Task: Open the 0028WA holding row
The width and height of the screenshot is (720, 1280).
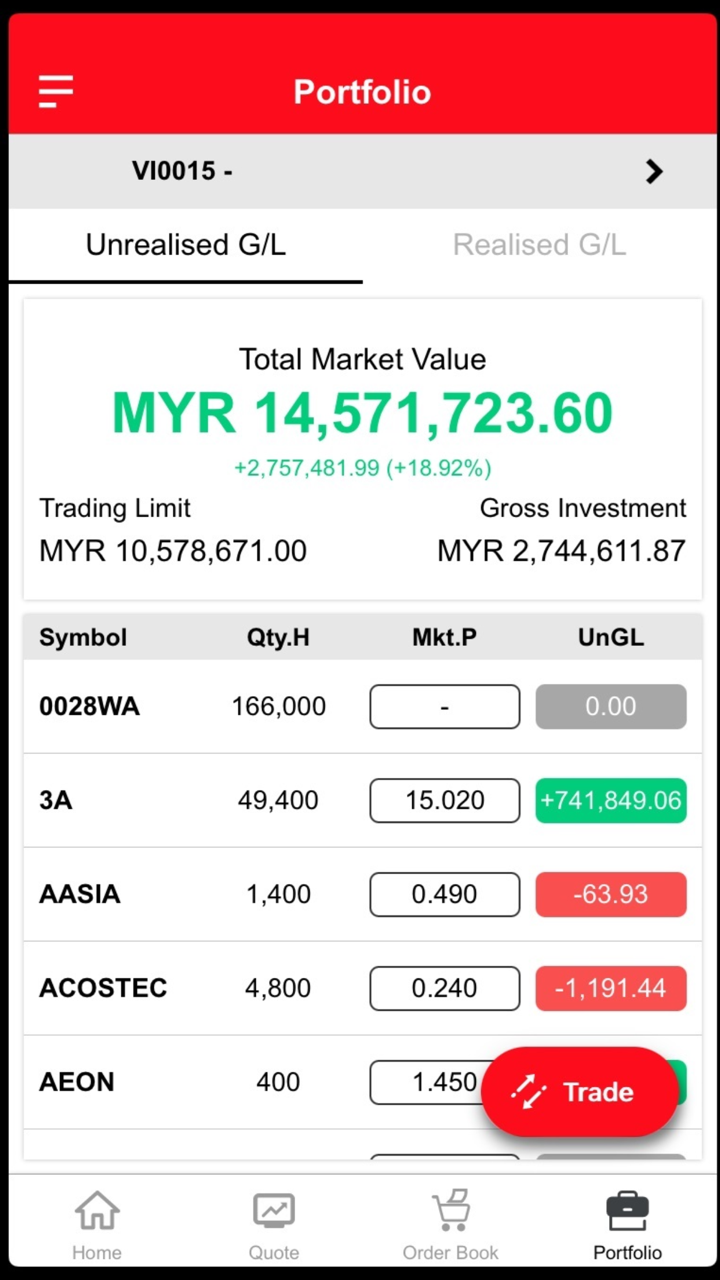Action: [90, 707]
